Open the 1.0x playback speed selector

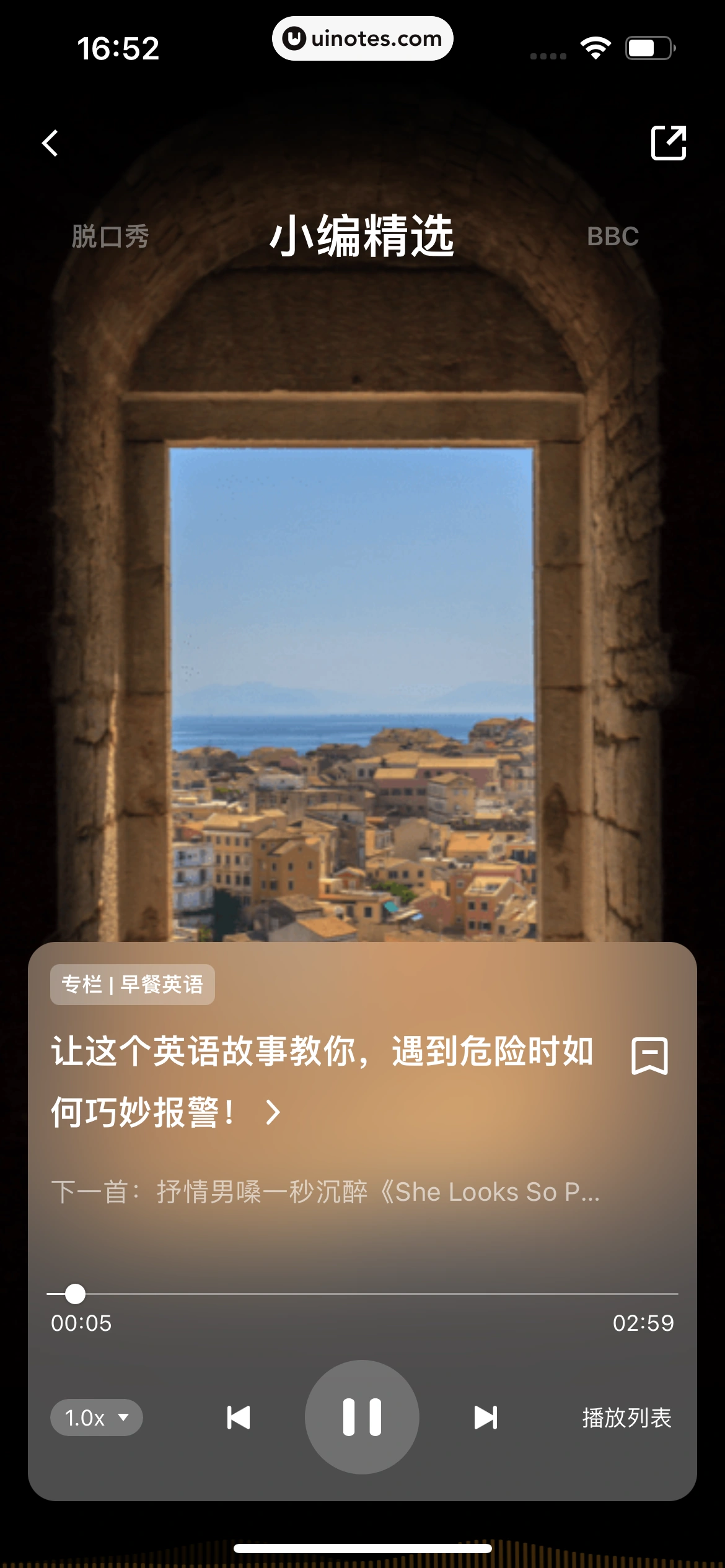click(96, 1418)
